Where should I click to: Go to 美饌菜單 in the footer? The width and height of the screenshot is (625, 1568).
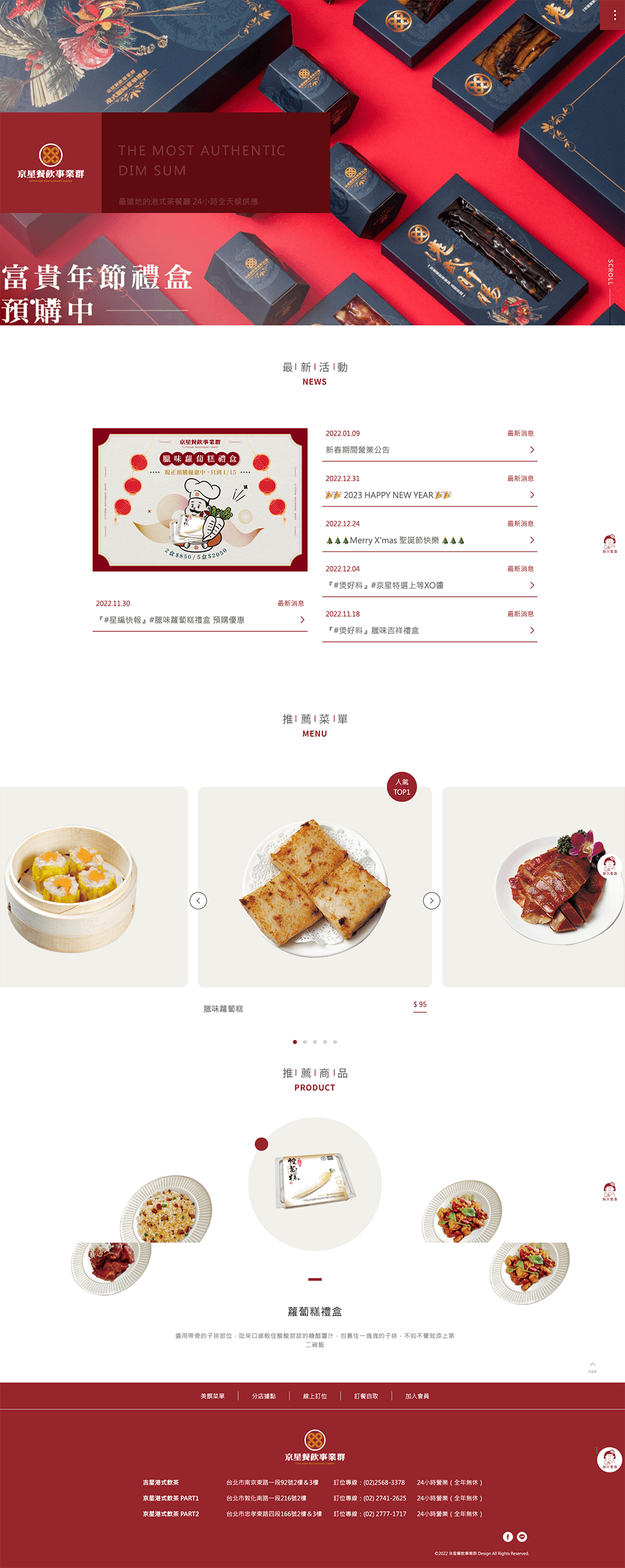(x=212, y=1396)
